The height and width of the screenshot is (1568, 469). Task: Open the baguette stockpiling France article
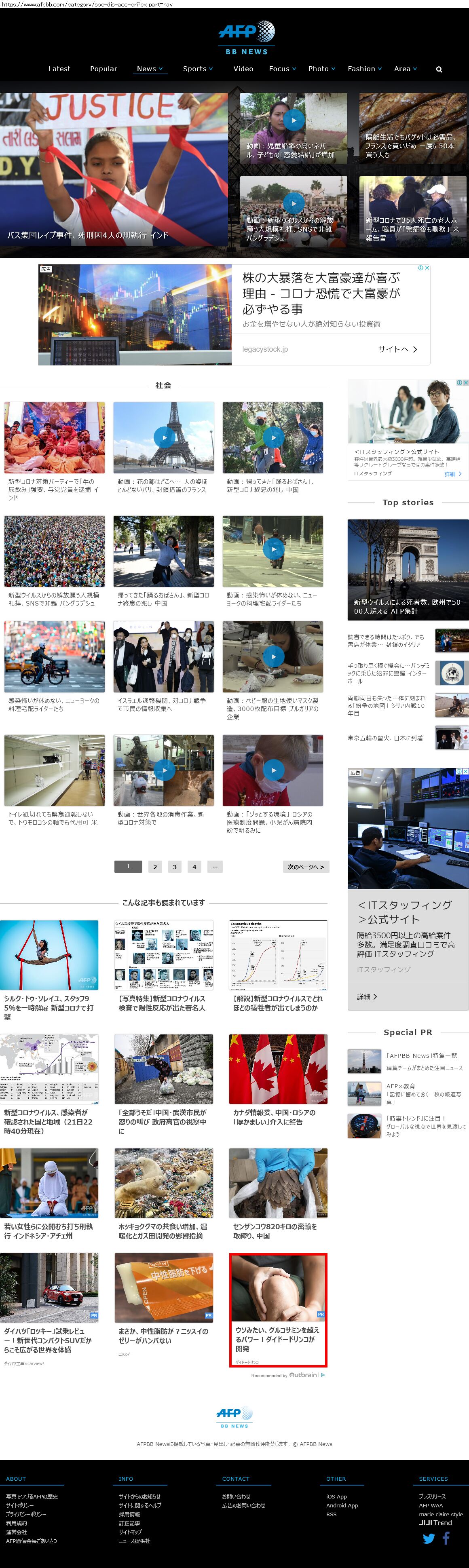412,128
